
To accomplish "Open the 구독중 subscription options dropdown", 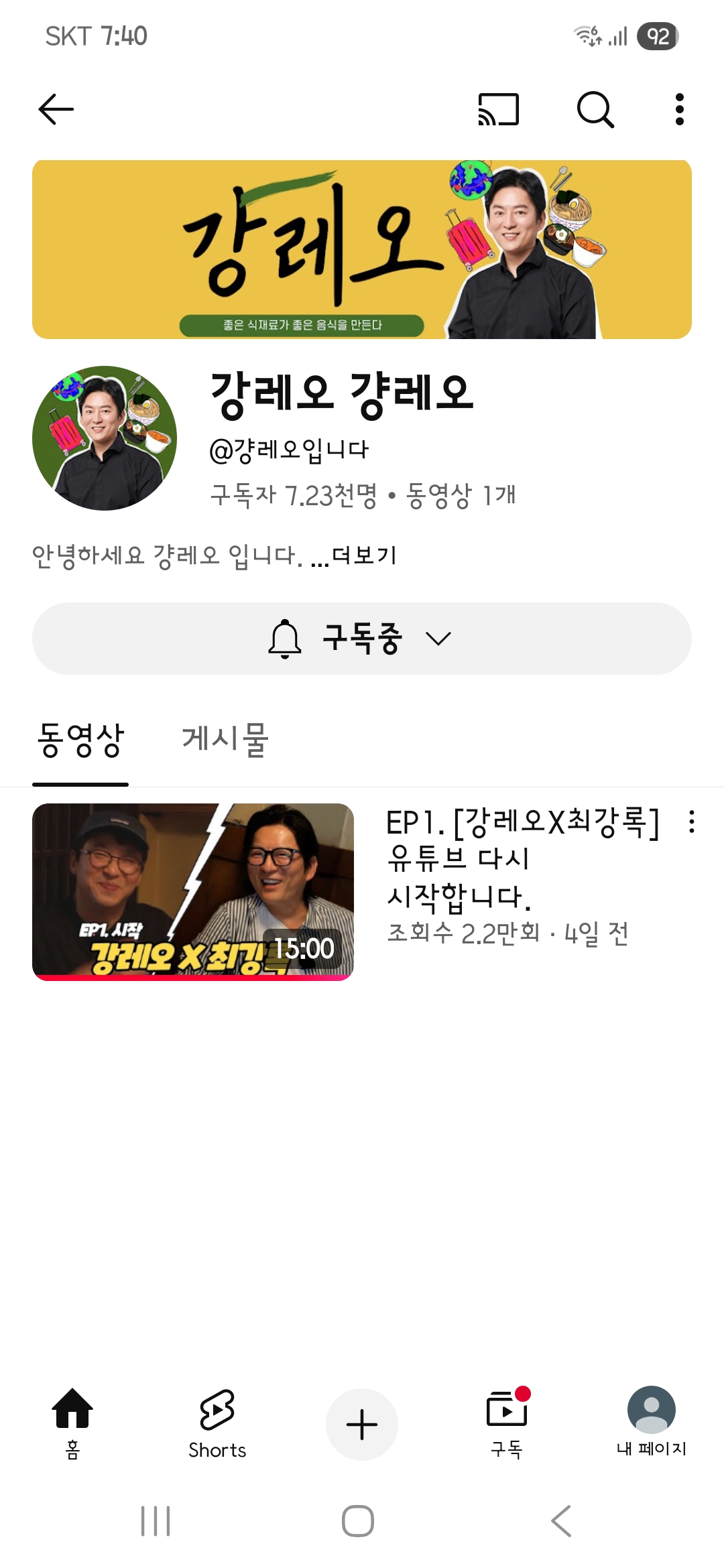I will 362,639.
